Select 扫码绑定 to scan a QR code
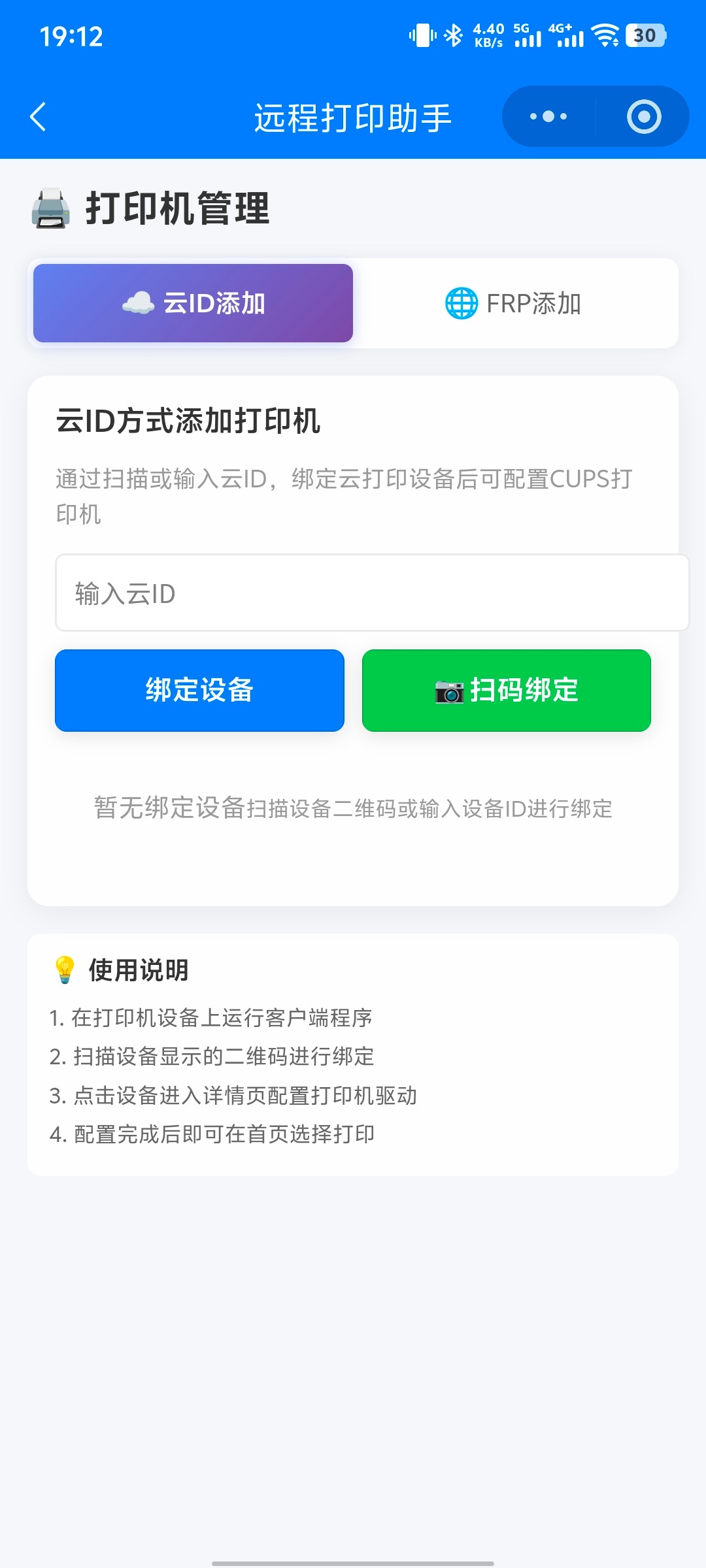 507,691
